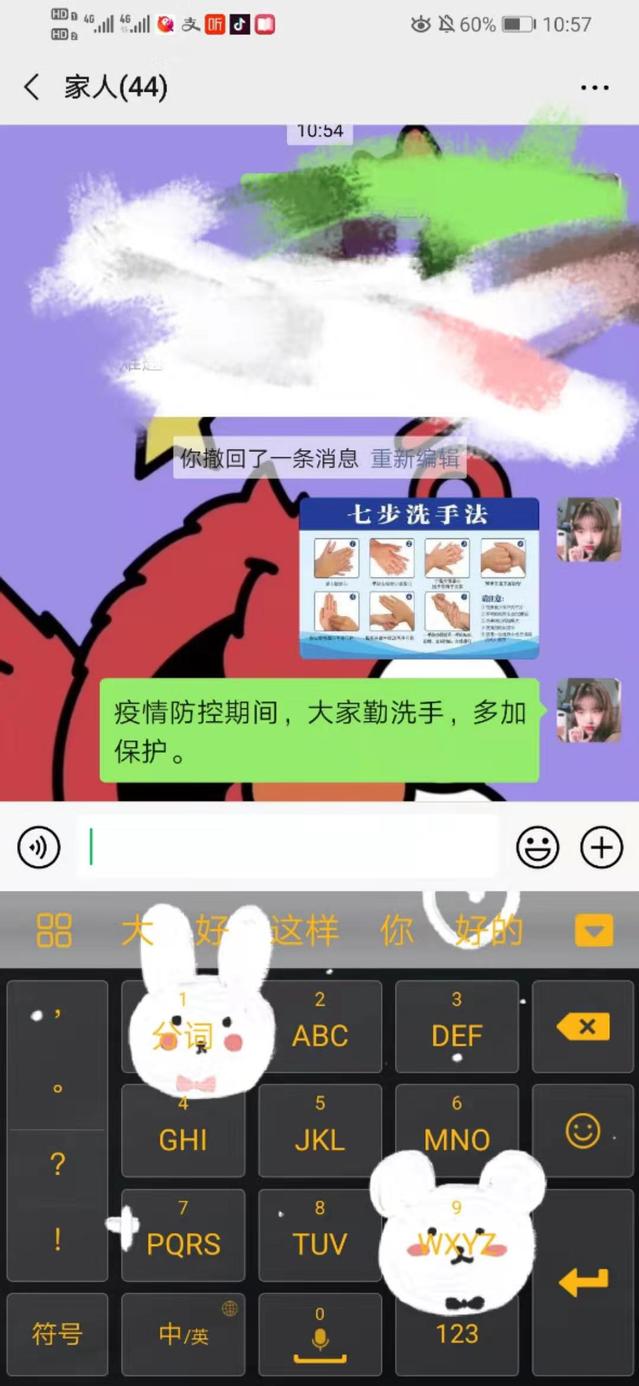Viewport: 639px width, 1386px height.
Task: Open the keyboard smiley emoji key
Action: 583,1131
